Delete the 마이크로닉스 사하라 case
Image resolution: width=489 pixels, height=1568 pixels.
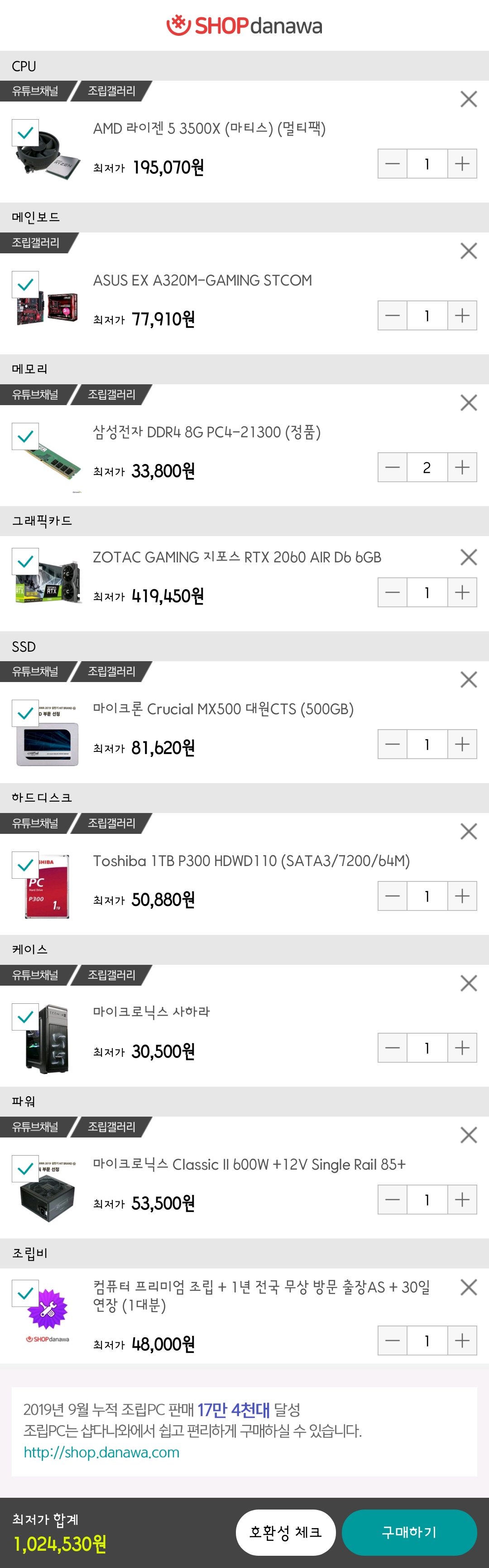(468, 983)
